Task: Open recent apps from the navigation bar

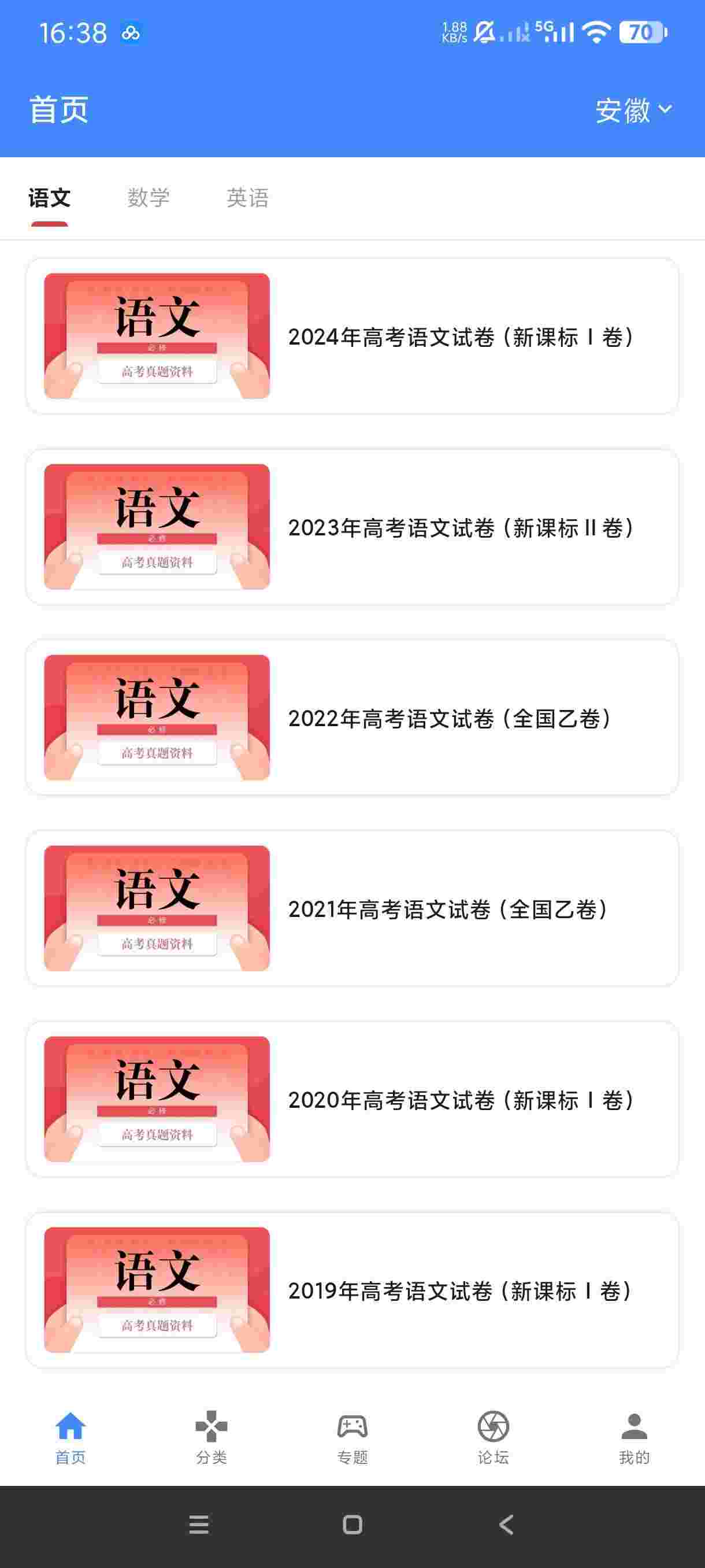Action: pos(199,1525)
